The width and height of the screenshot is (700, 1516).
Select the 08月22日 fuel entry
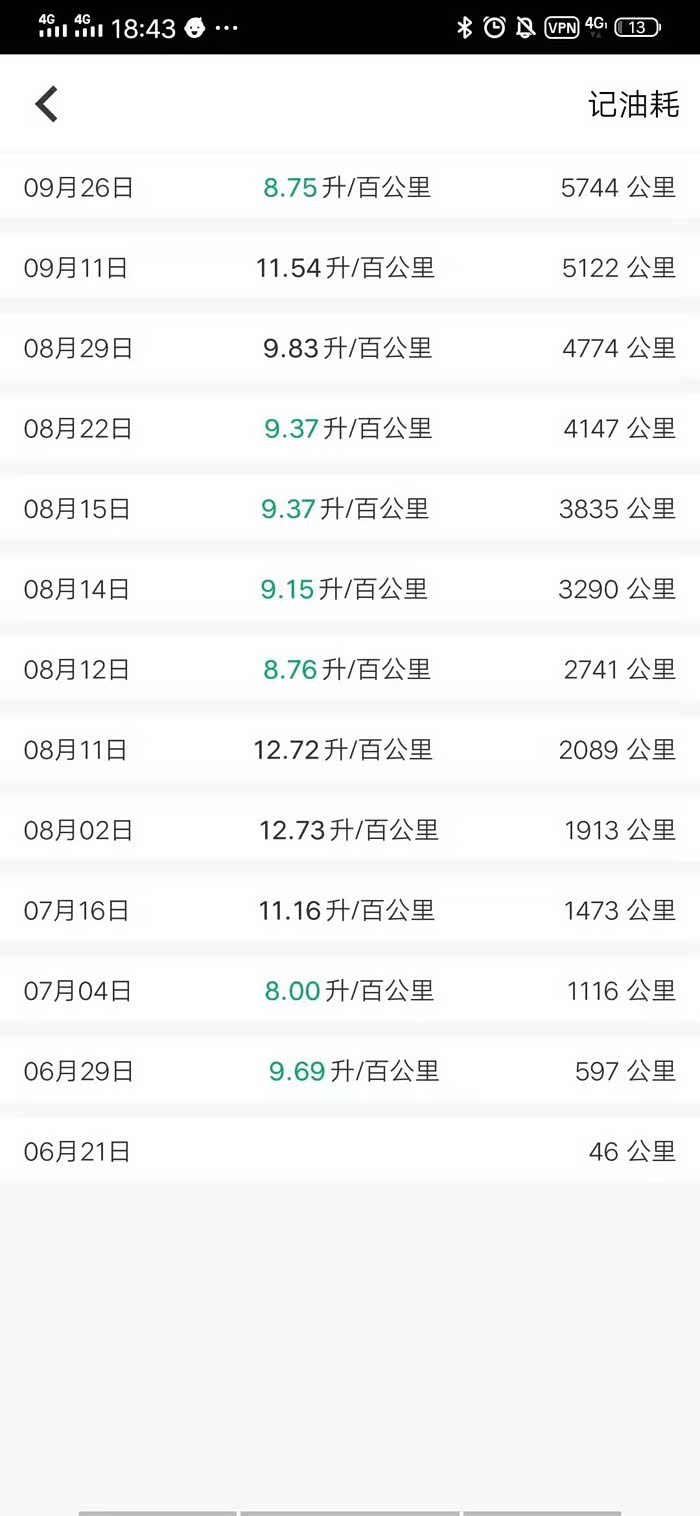coord(349,428)
